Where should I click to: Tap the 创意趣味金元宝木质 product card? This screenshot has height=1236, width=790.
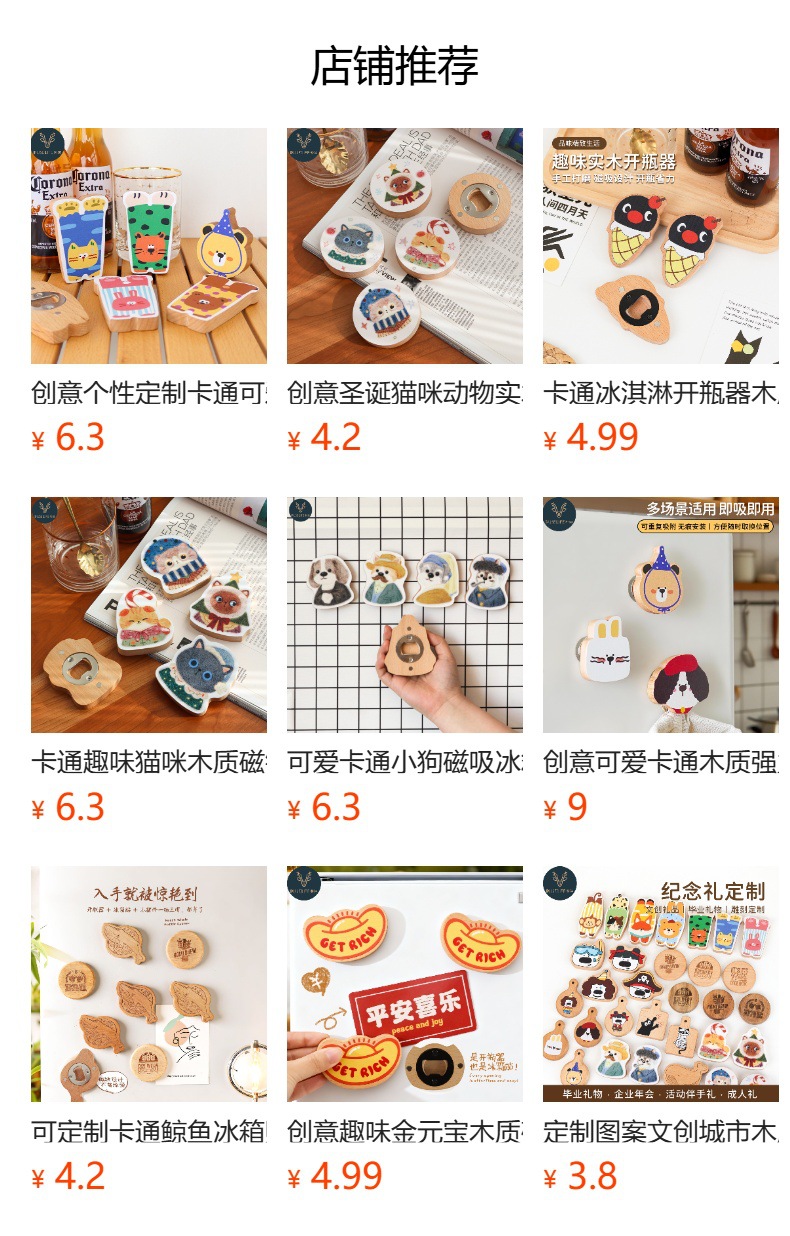coord(404,984)
